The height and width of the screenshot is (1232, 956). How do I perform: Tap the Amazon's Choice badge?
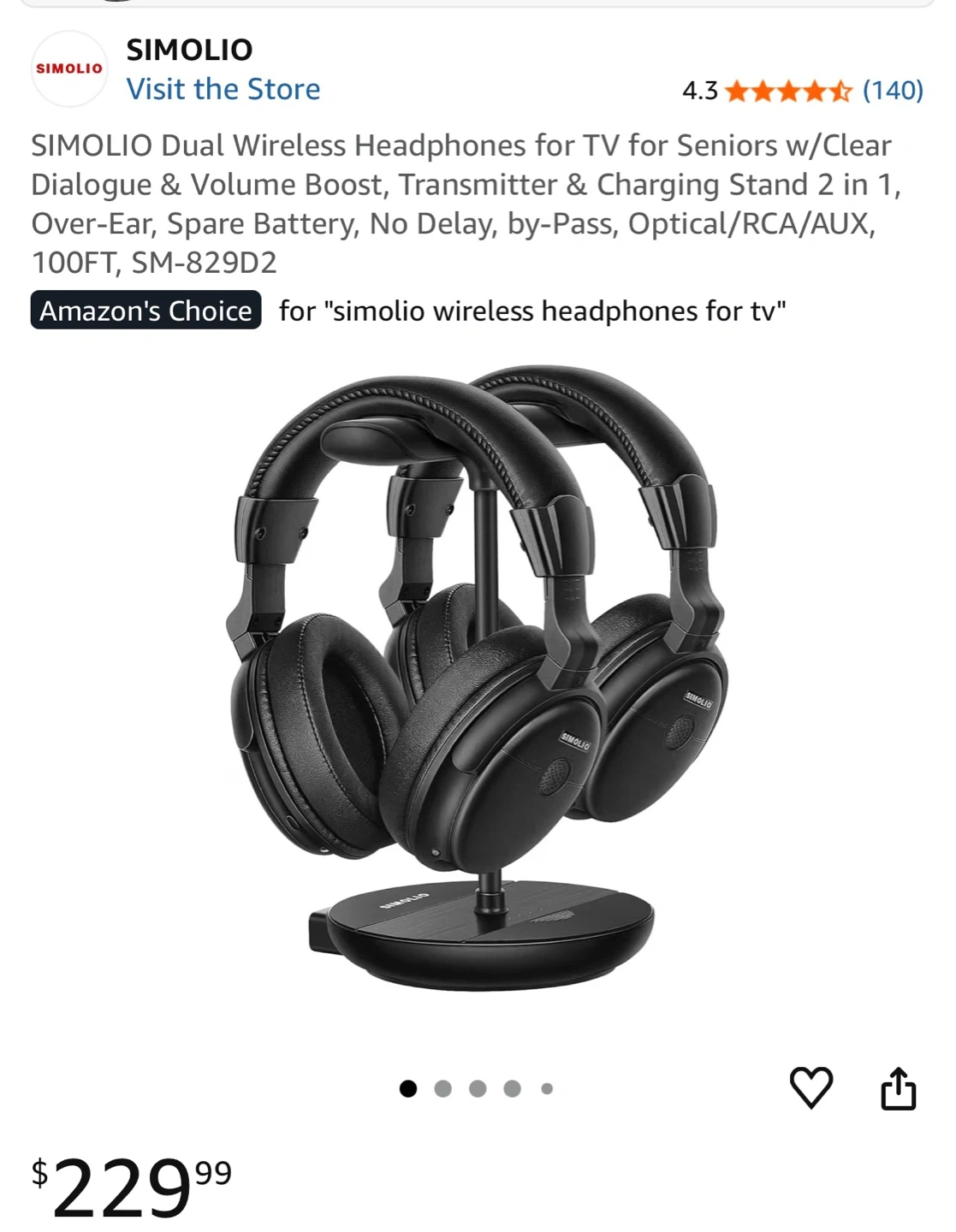click(145, 311)
